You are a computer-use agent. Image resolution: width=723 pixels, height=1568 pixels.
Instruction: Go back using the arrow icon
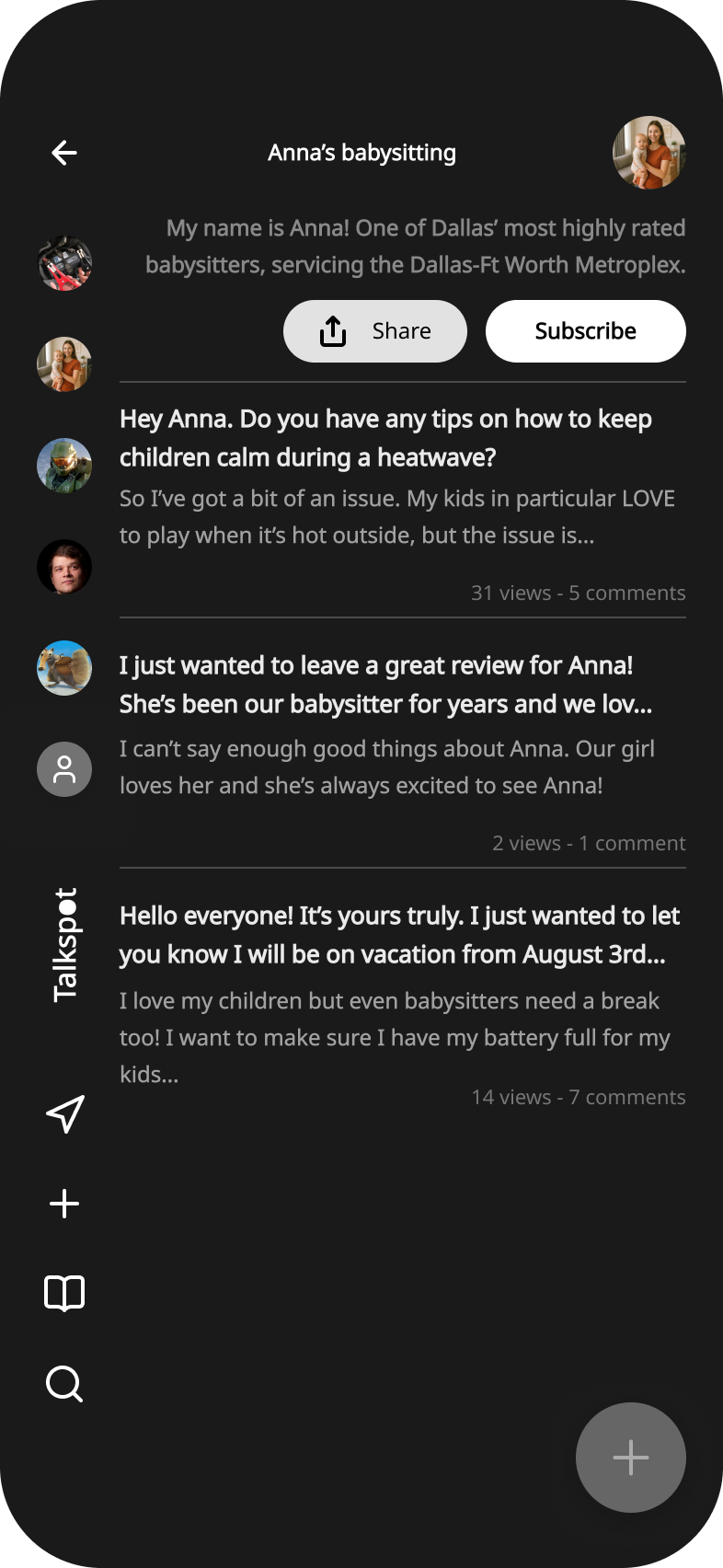pos(64,153)
